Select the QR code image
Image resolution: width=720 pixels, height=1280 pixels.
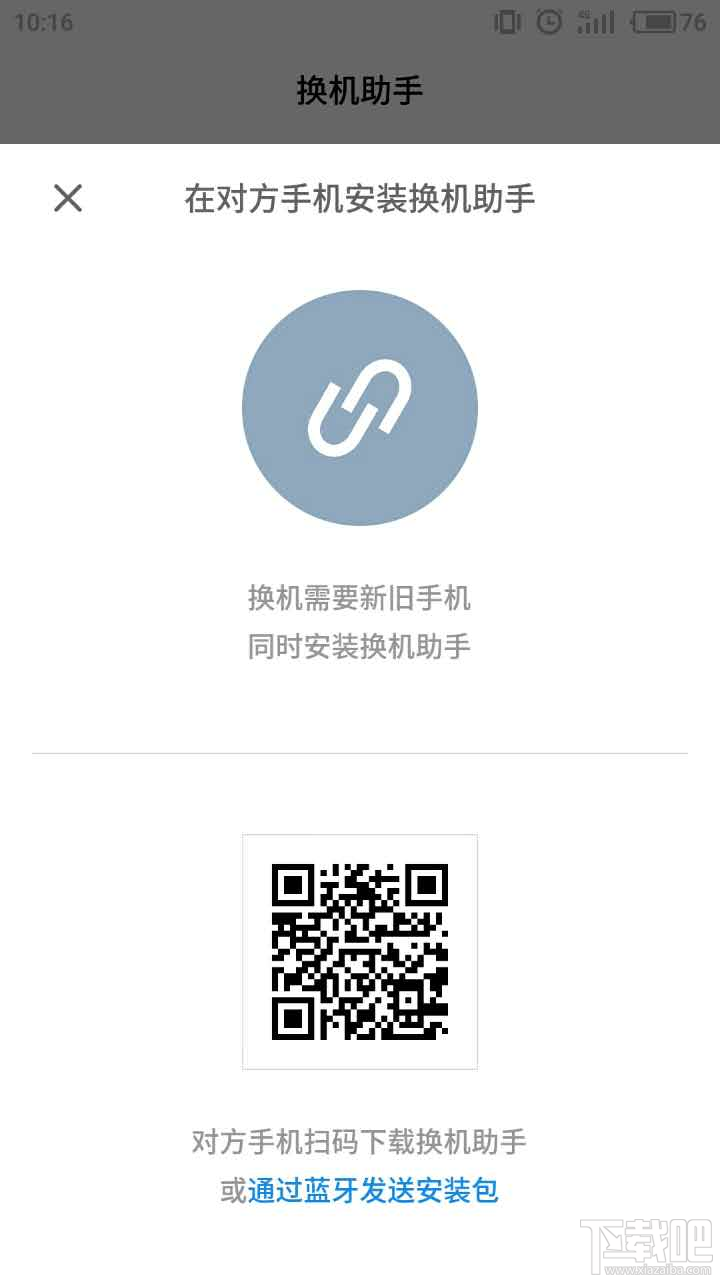[x=362, y=950]
